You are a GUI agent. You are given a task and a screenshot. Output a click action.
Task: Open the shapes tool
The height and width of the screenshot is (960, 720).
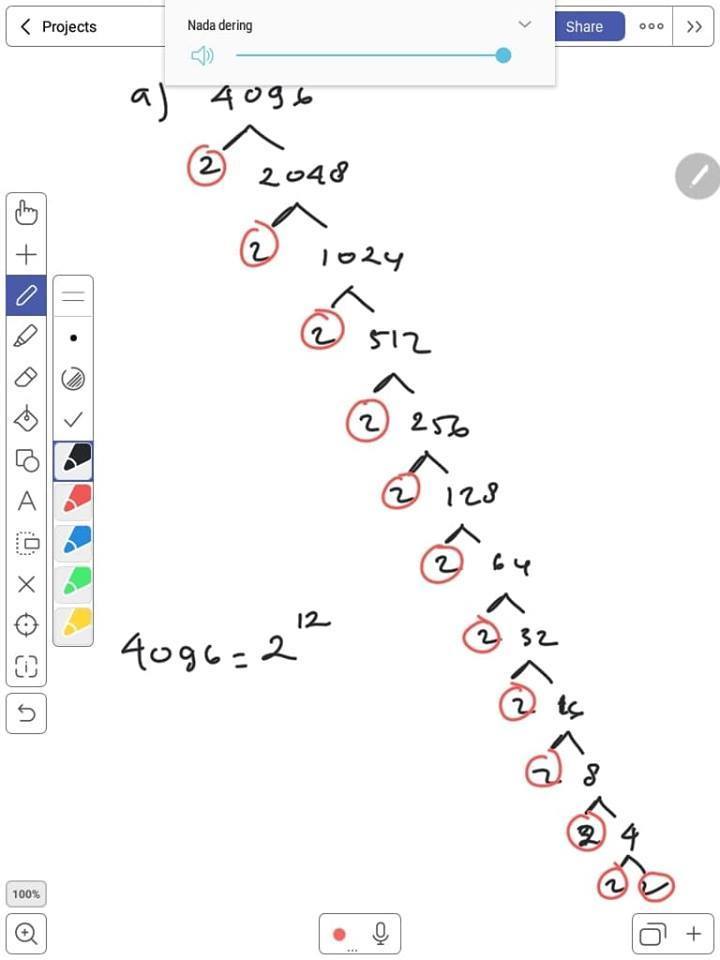coord(26,460)
